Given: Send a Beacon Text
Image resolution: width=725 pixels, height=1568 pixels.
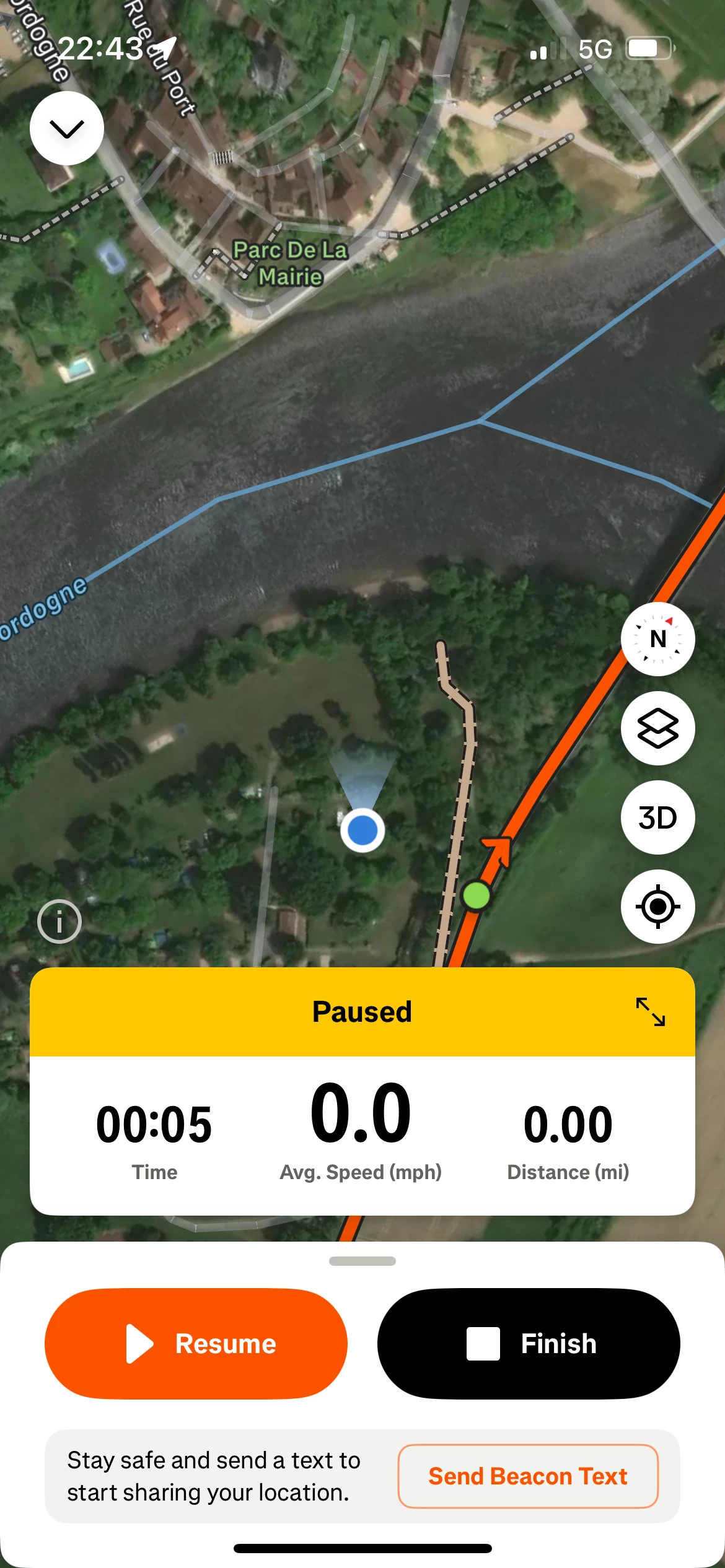Looking at the screenshot, I should [x=528, y=1476].
